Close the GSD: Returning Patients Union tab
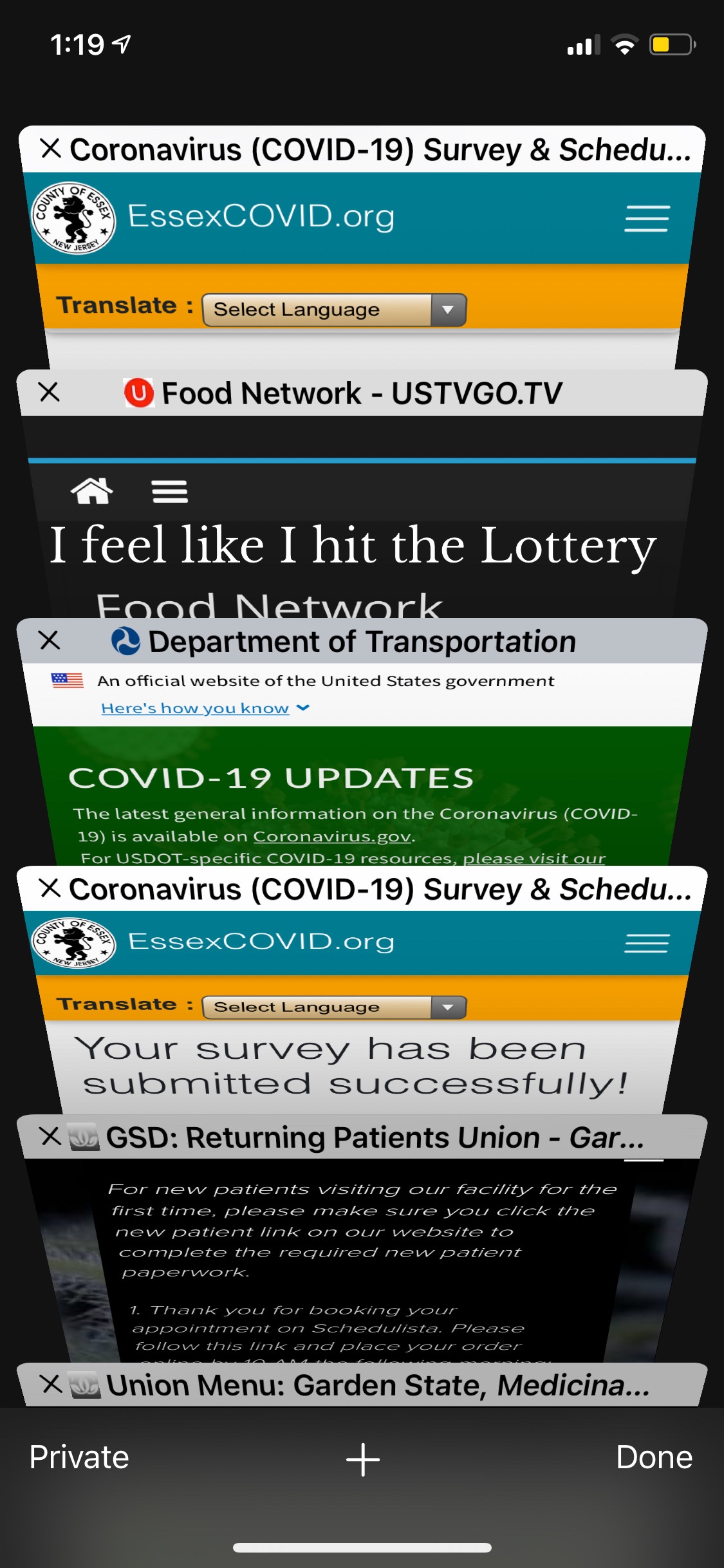724x1568 pixels. pyautogui.click(x=50, y=1136)
